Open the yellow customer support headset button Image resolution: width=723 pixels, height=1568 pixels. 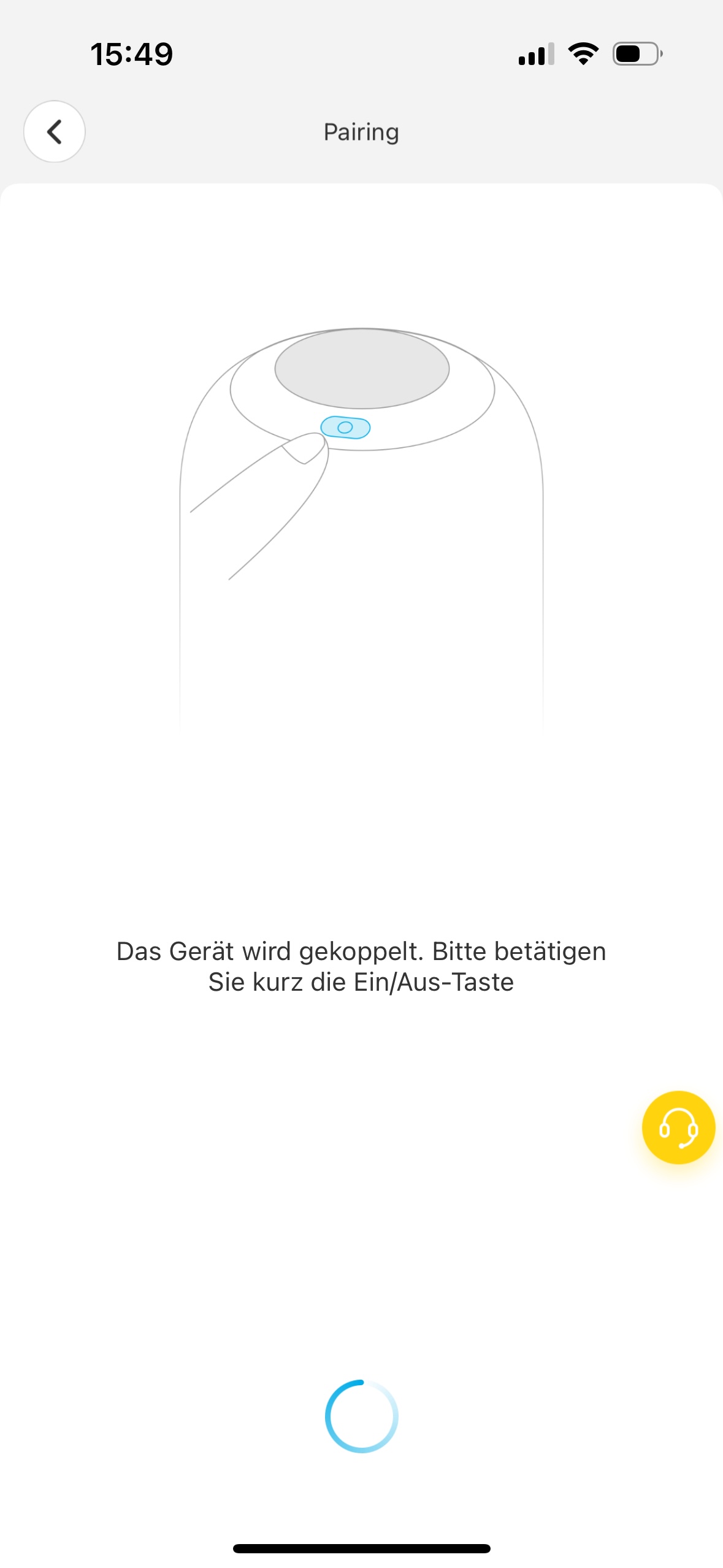point(678,1127)
